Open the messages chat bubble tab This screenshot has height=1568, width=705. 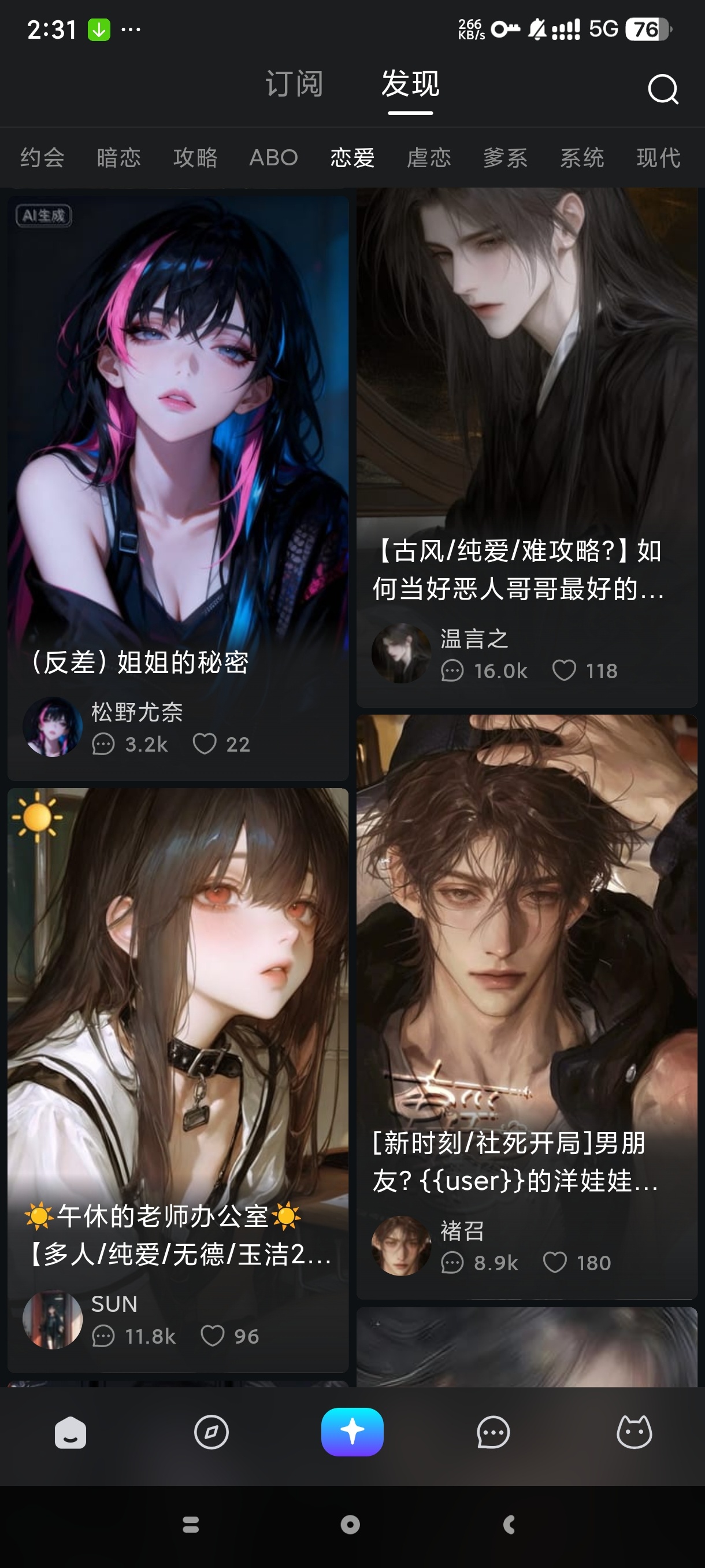click(x=493, y=1432)
